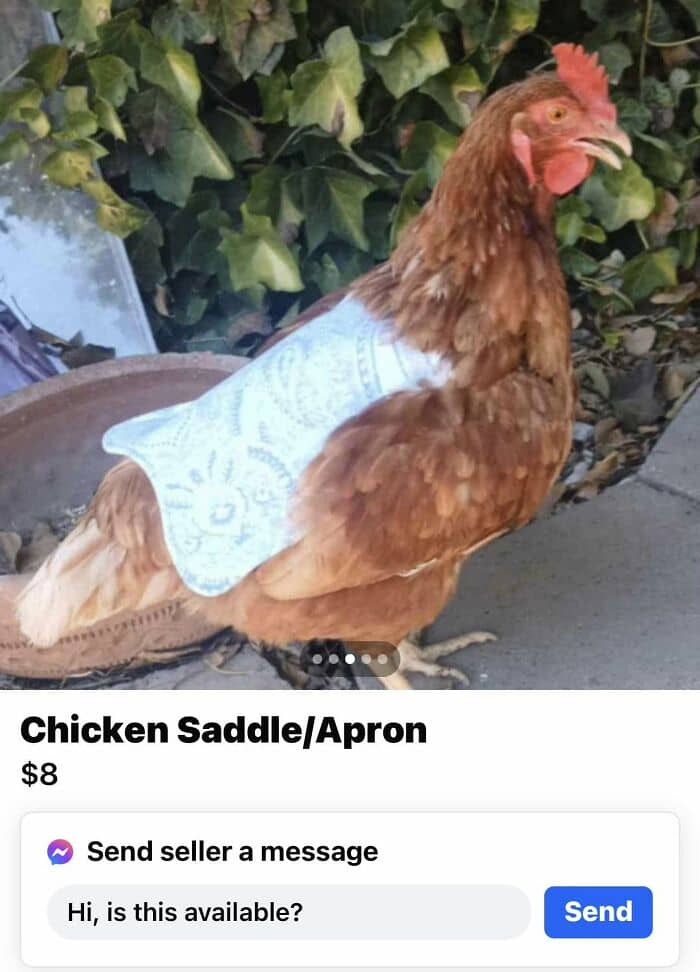Send the availability message to seller
Screen dimensions: 700x972
(598, 912)
